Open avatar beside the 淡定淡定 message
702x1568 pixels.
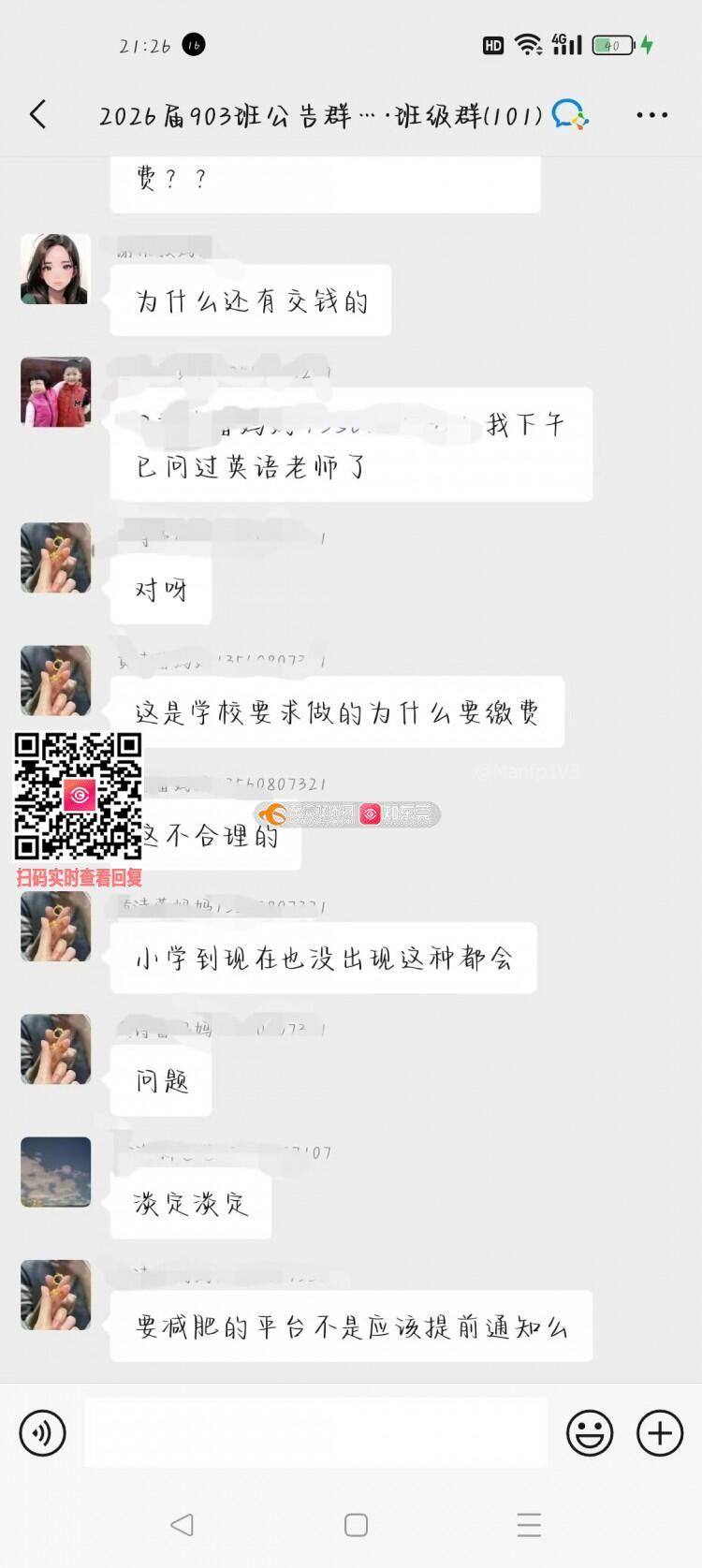tap(56, 1172)
